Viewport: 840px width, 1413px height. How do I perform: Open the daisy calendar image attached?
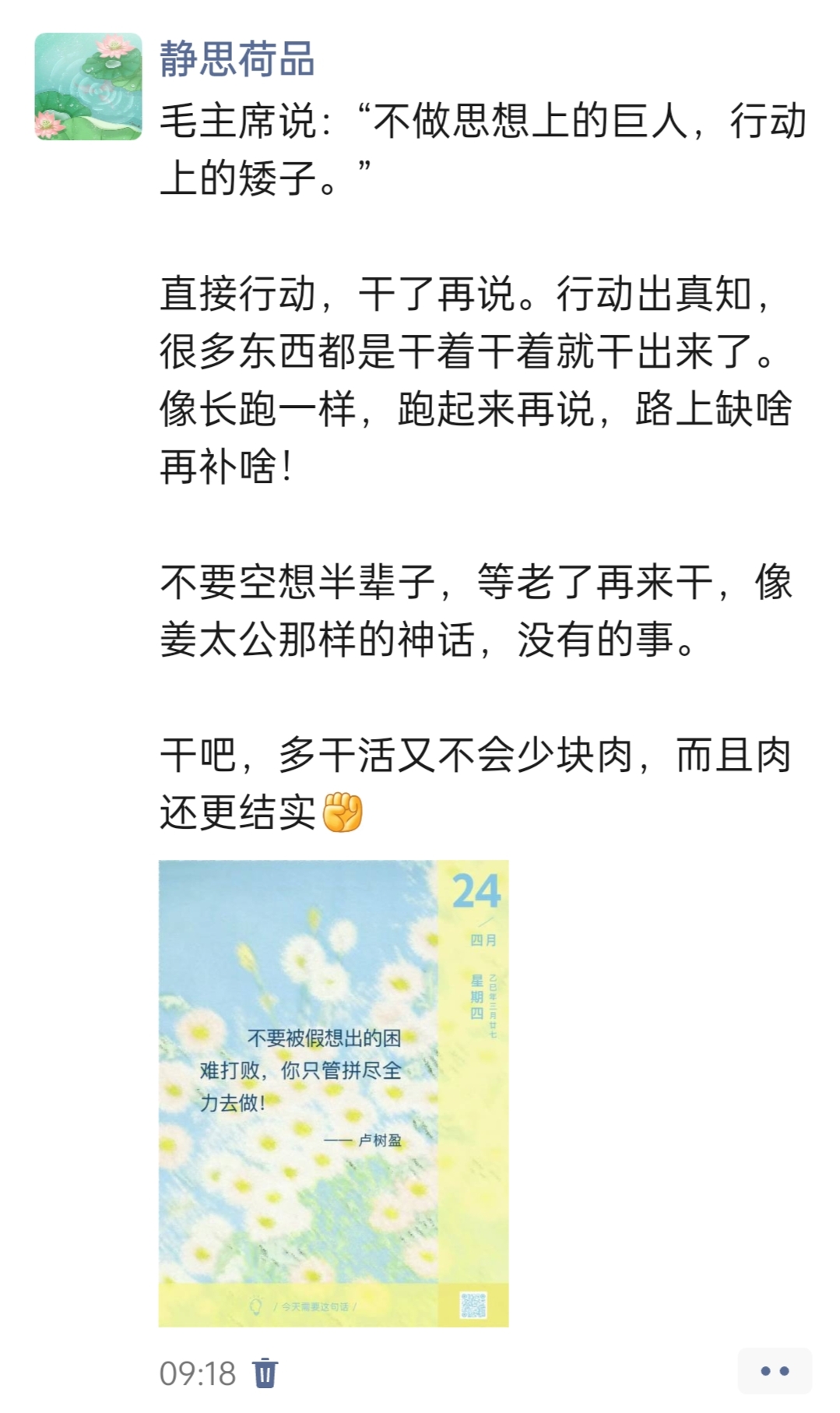(x=333, y=1093)
